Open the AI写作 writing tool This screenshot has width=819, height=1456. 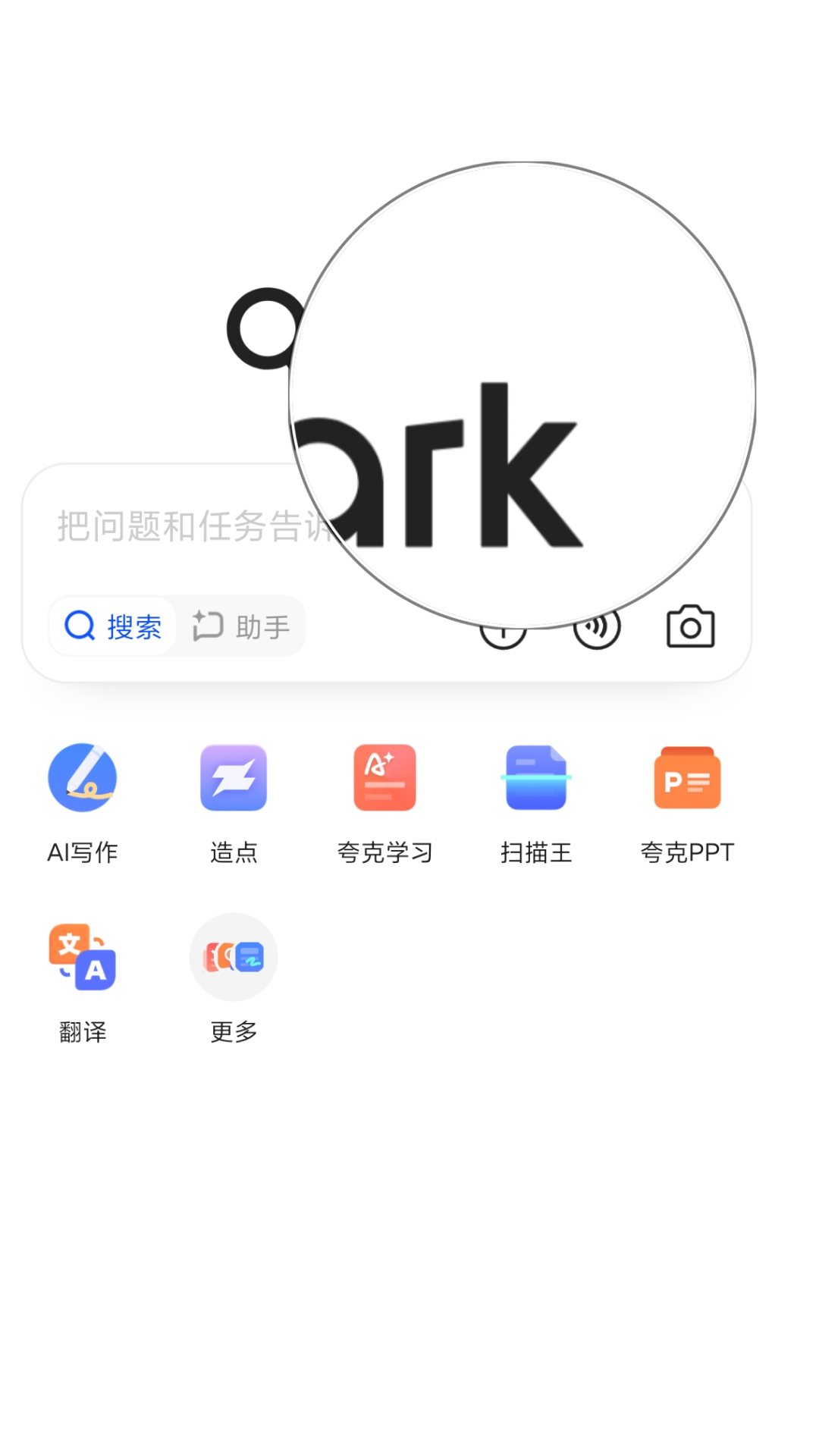coord(82,779)
